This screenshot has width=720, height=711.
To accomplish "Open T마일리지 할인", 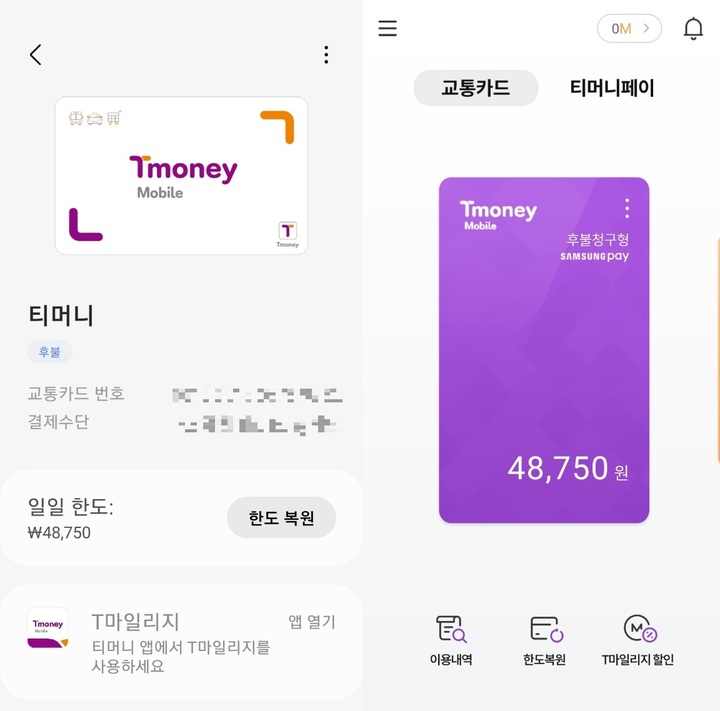I will pyautogui.click(x=638, y=640).
